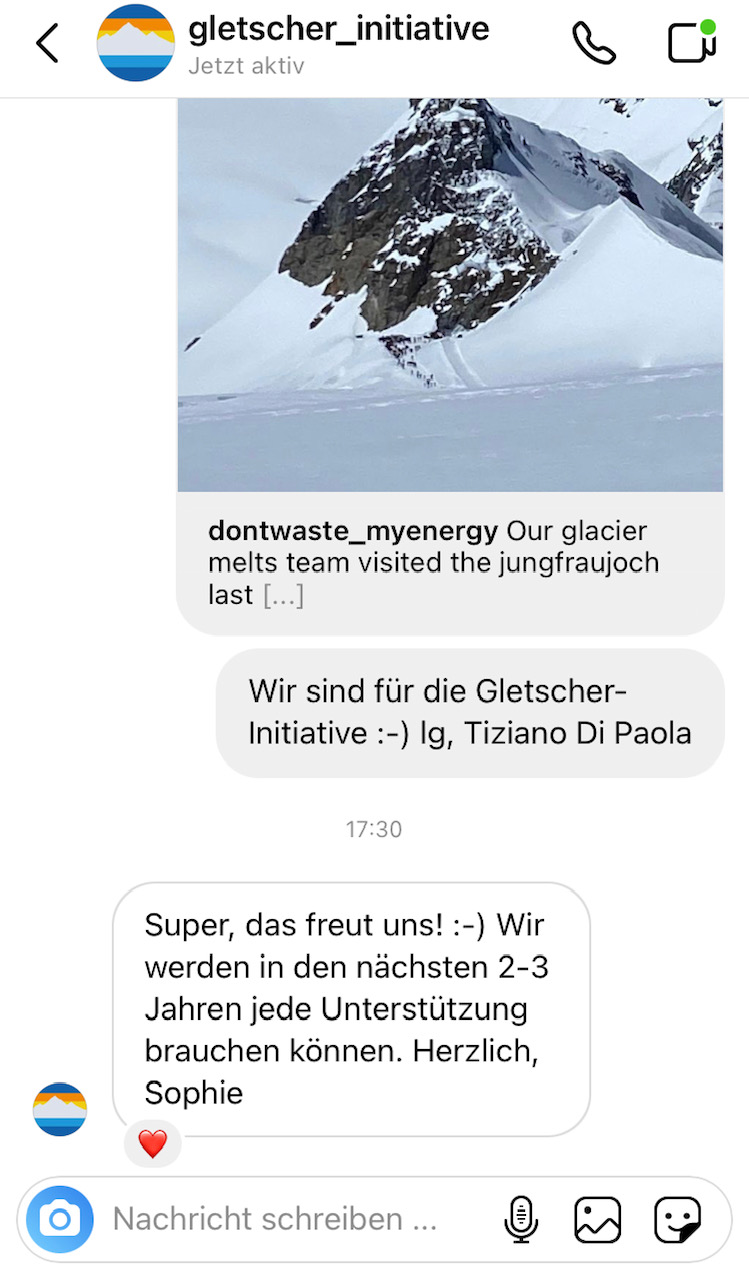Go back to the message list
The width and height of the screenshot is (749, 1280).
[47, 43]
